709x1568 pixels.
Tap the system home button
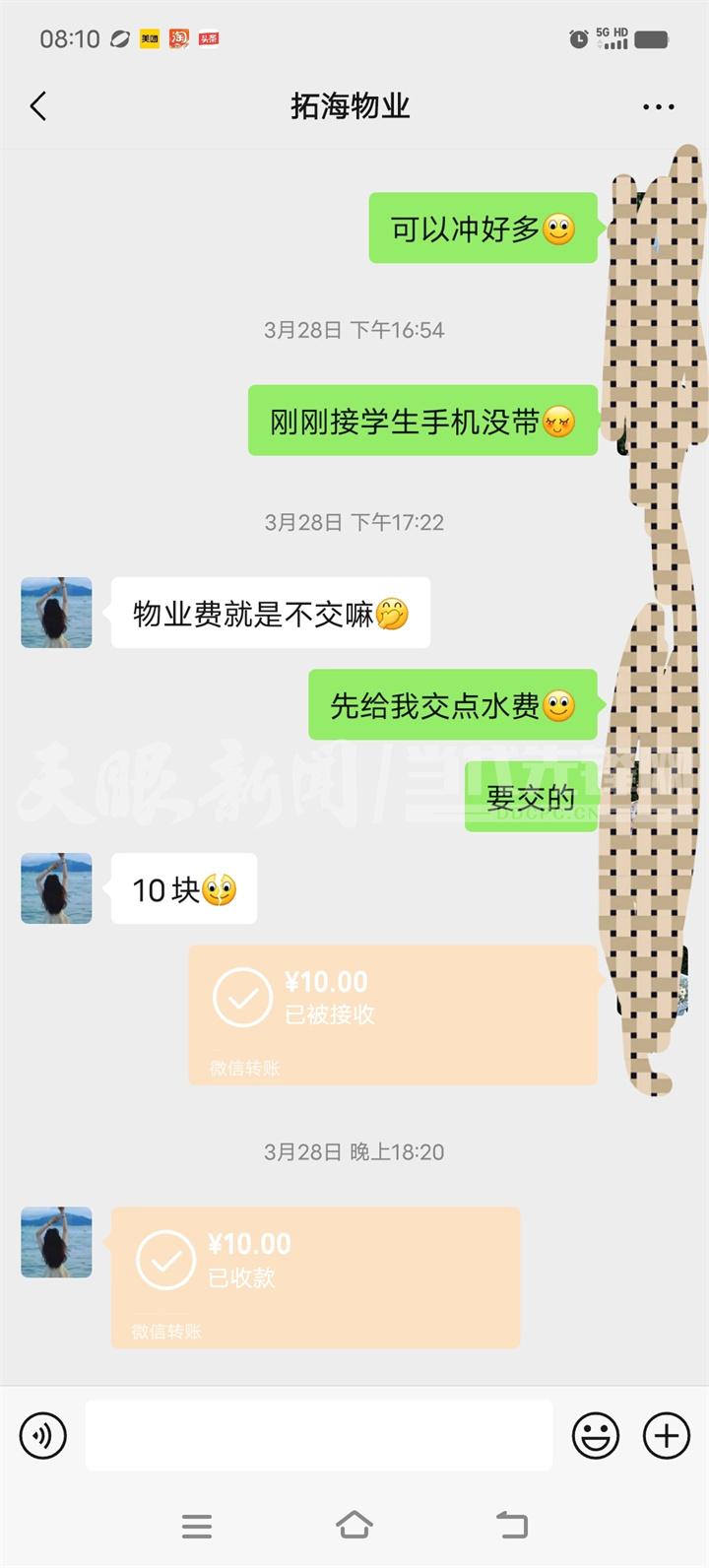354,1526
